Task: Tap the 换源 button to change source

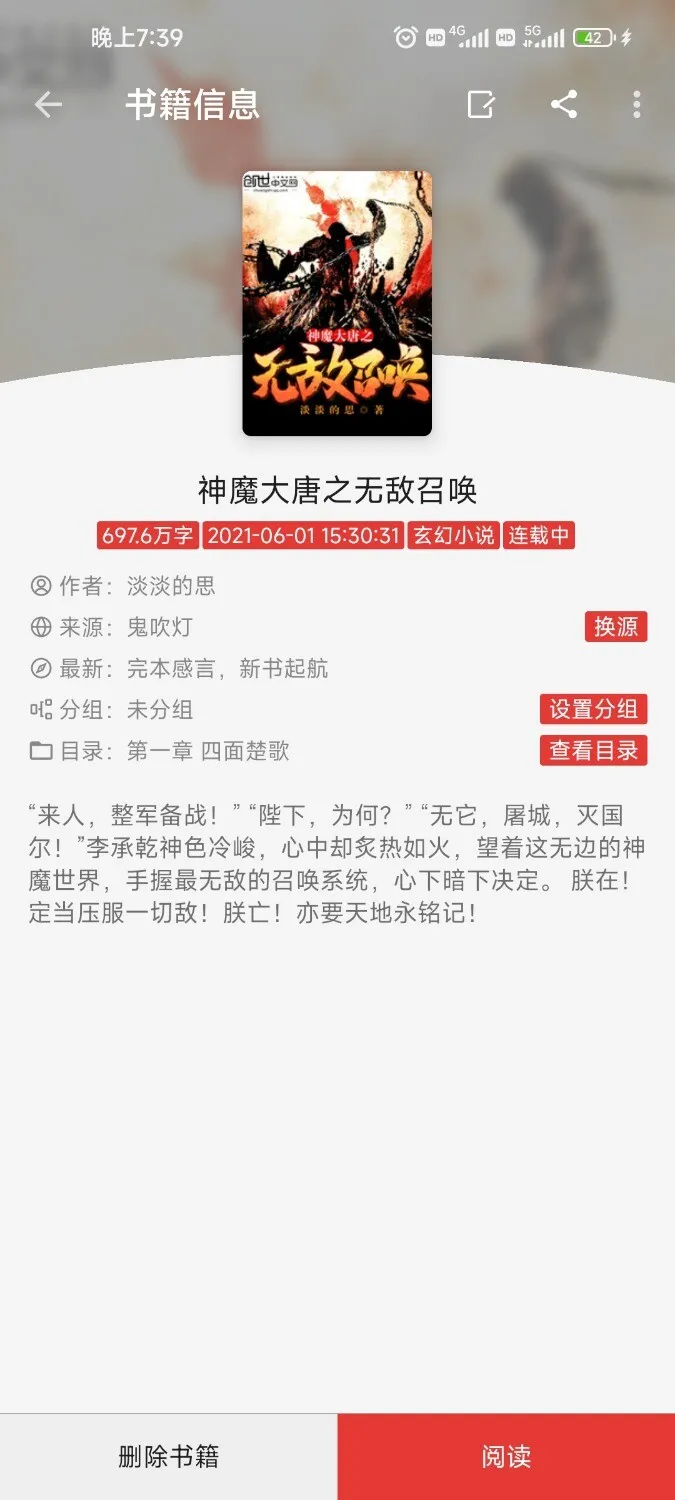Action: click(x=616, y=627)
